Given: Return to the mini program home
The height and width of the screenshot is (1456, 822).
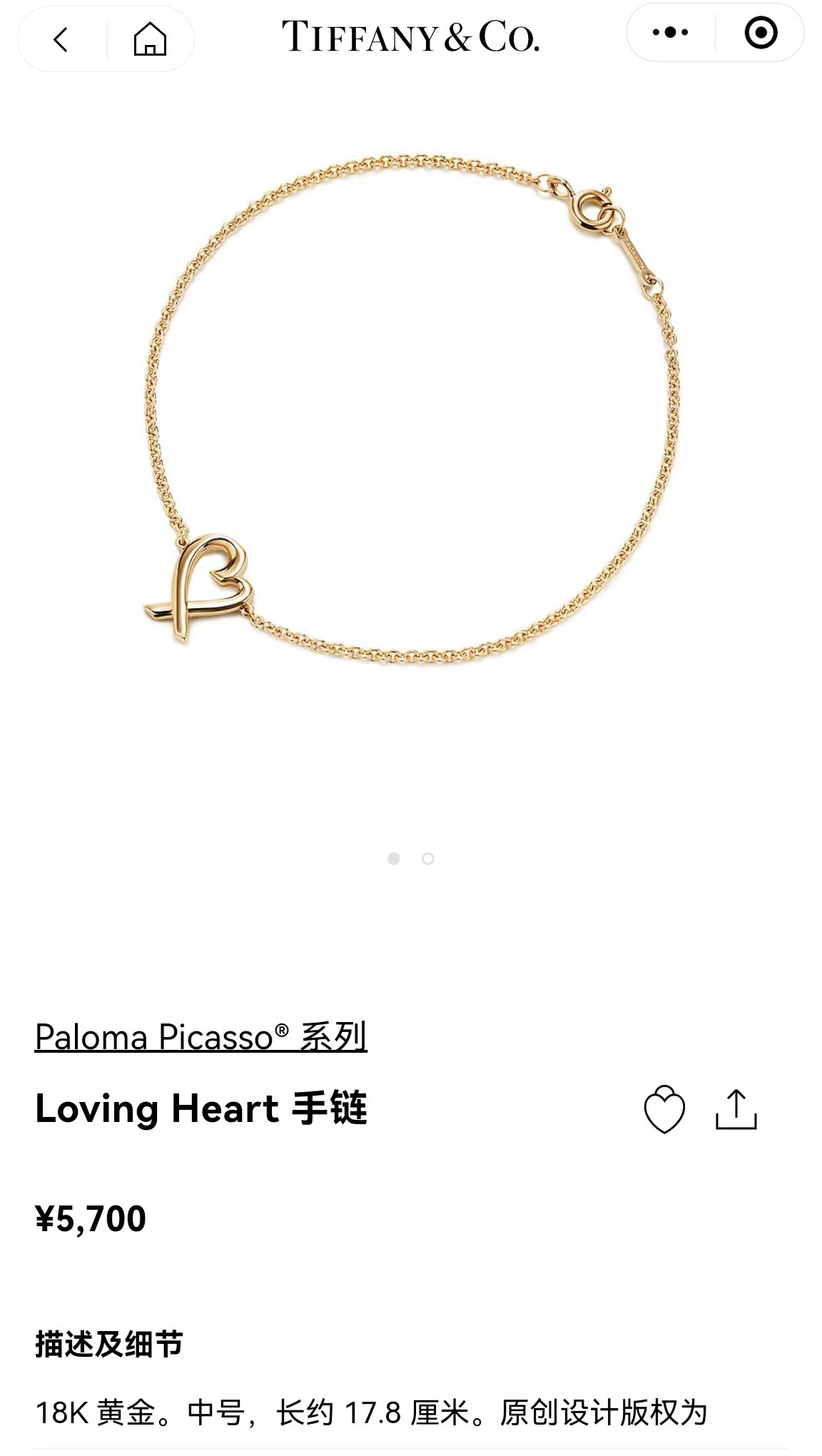Looking at the screenshot, I should (x=150, y=39).
